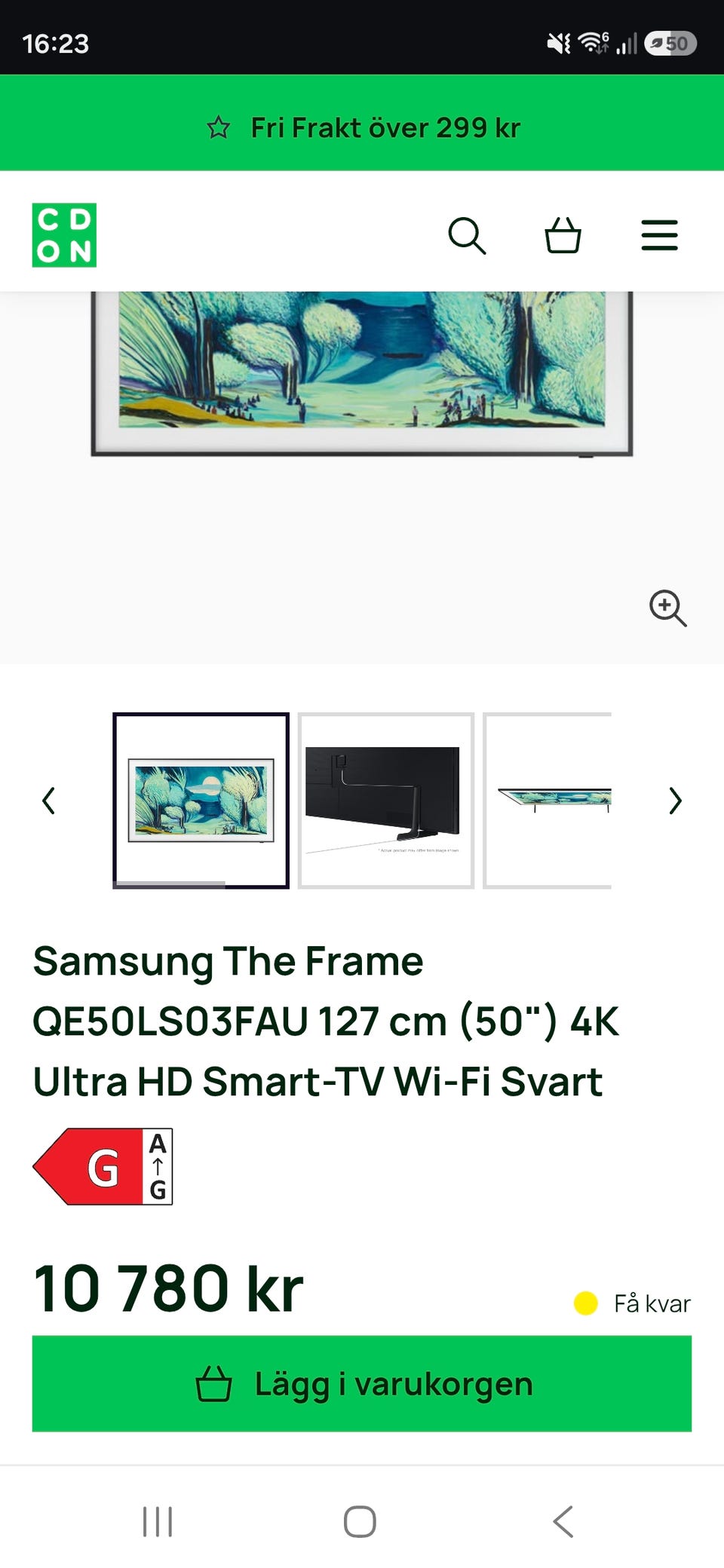Show next thumbnails with the right chevron

pyautogui.click(x=675, y=801)
